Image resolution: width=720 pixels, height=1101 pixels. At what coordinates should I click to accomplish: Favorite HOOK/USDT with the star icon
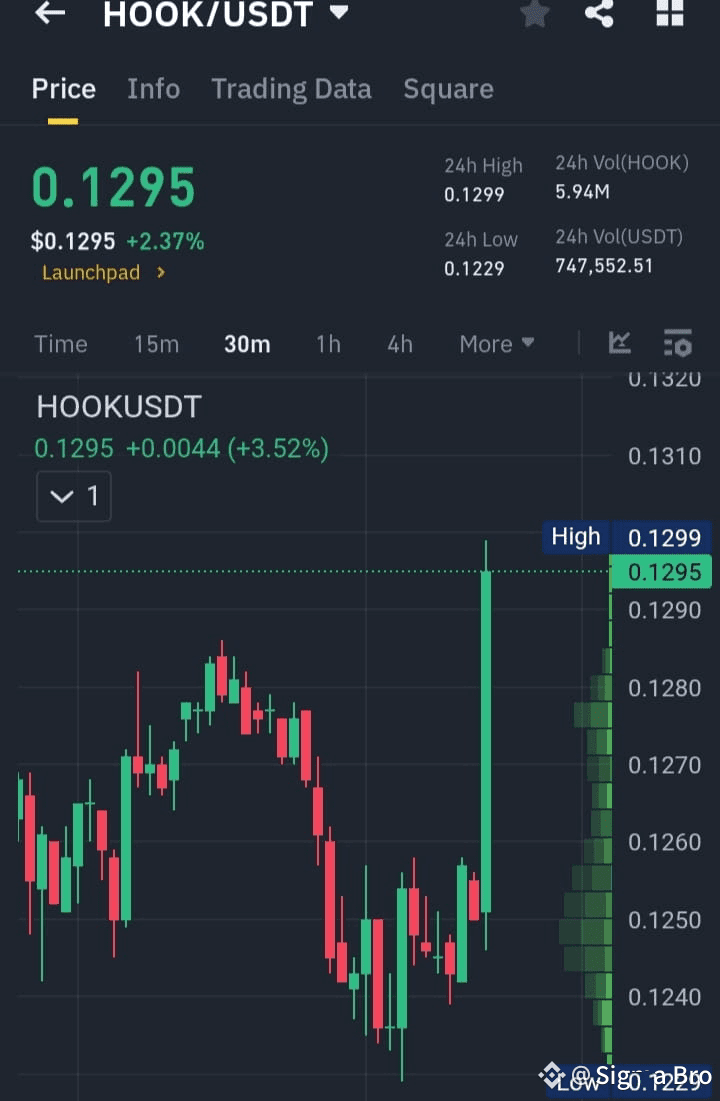534,15
